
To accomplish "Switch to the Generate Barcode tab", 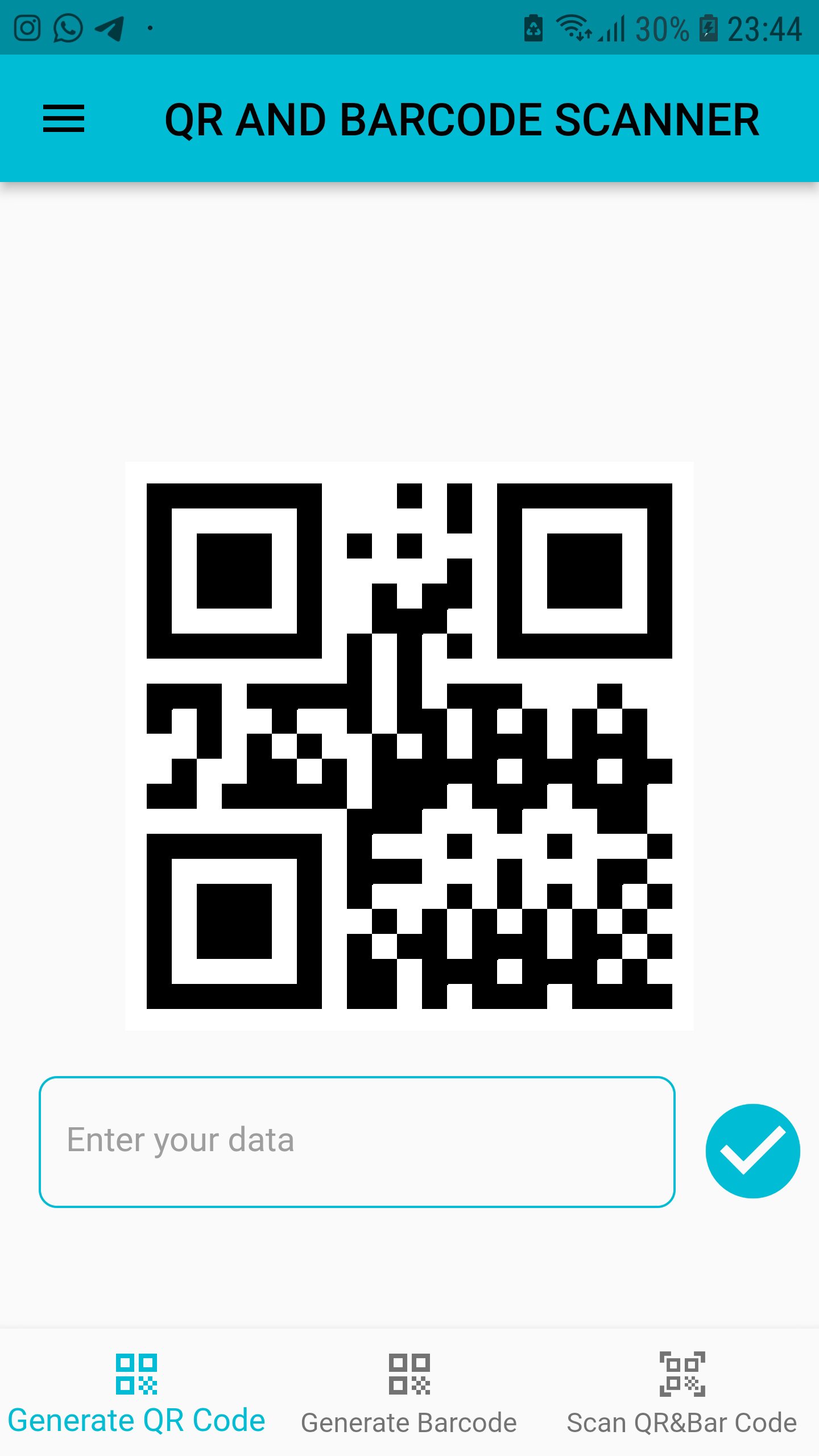I will coord(408,1405).
